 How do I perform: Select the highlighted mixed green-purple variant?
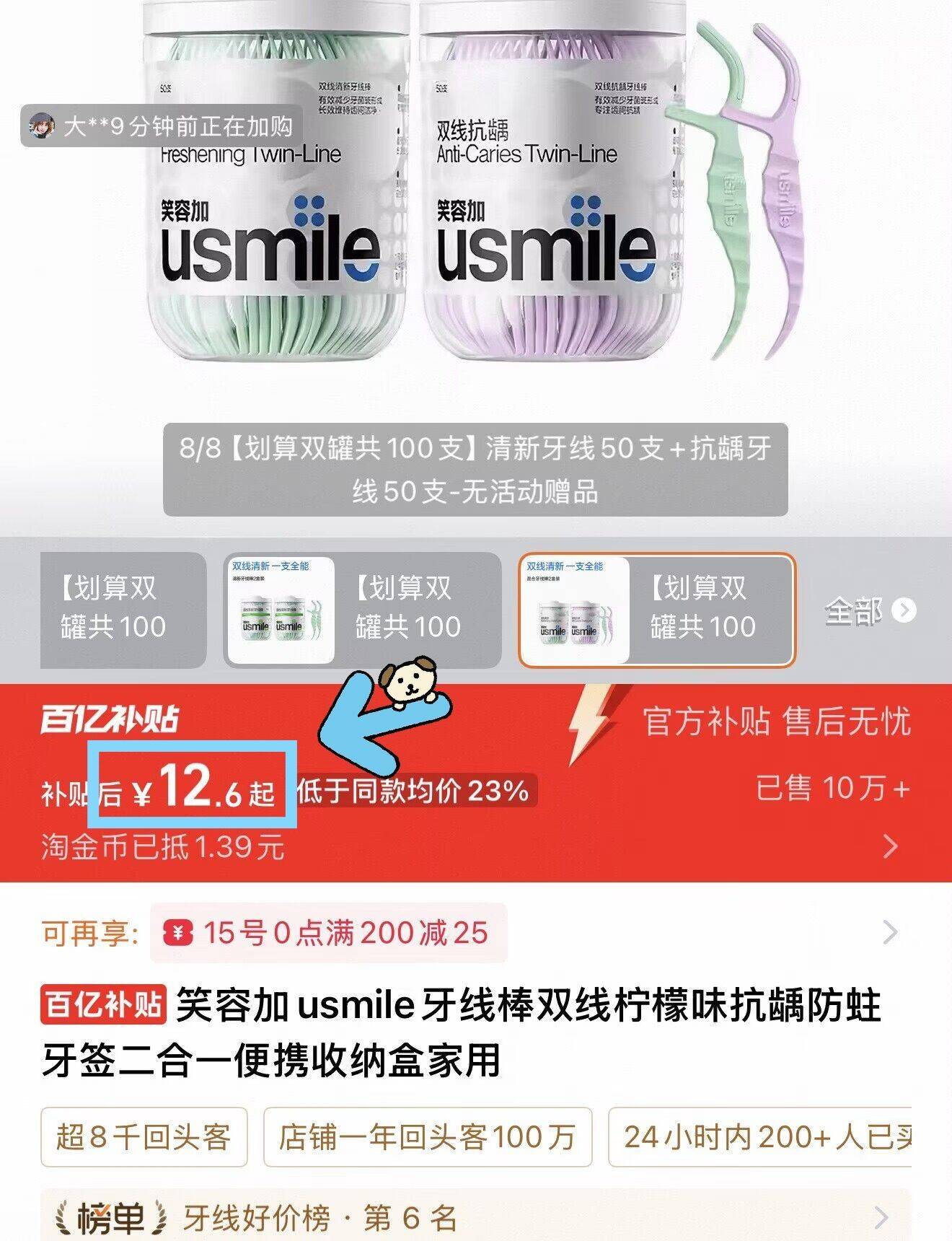click(x=657, y=610)
